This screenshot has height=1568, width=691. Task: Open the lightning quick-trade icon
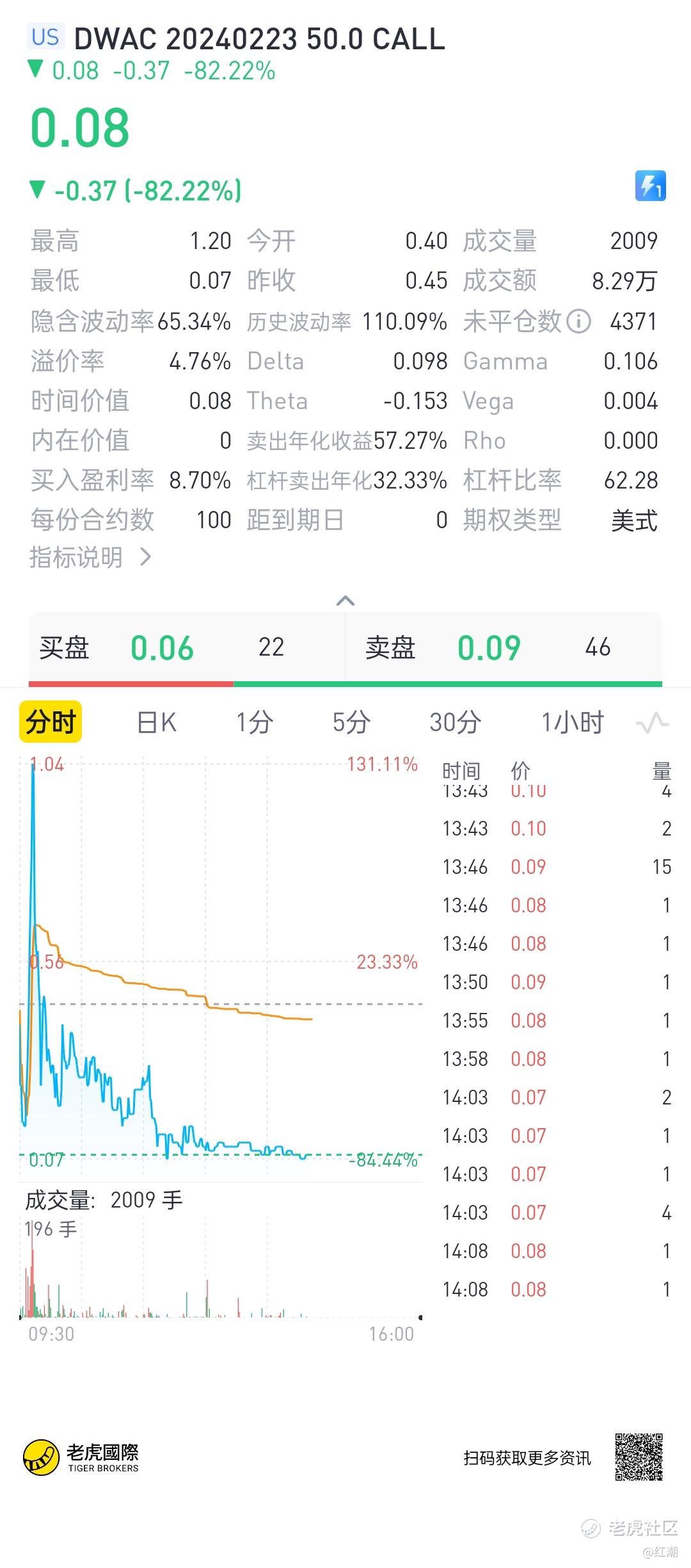click(x=650, y=186)
